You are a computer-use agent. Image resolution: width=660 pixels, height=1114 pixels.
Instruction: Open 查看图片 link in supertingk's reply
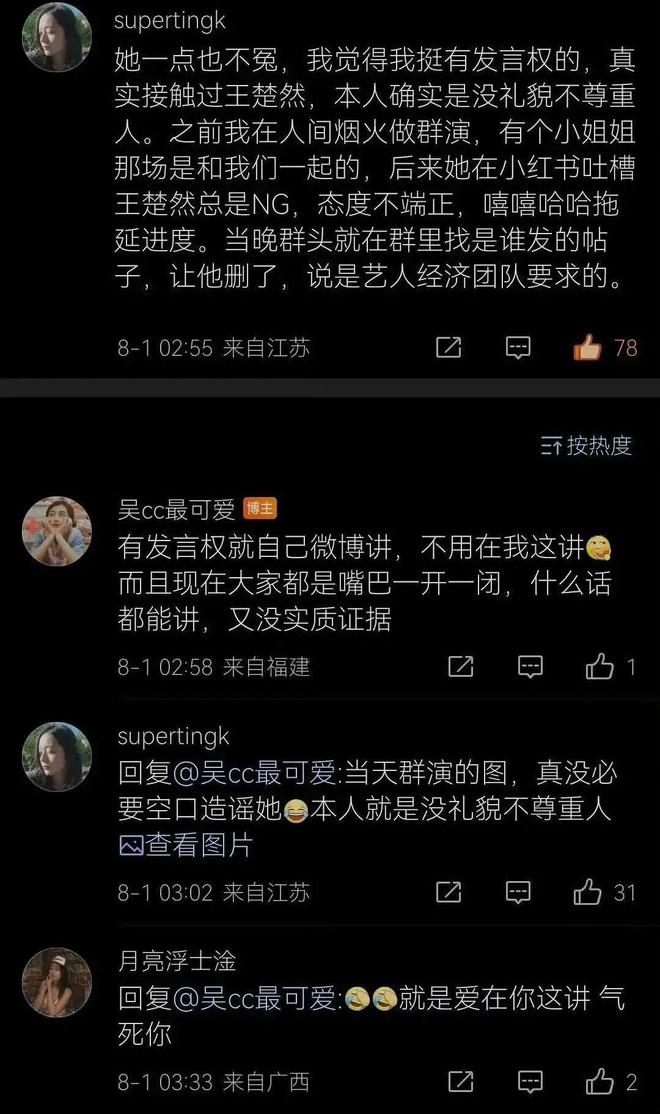[x=186, y=844]
